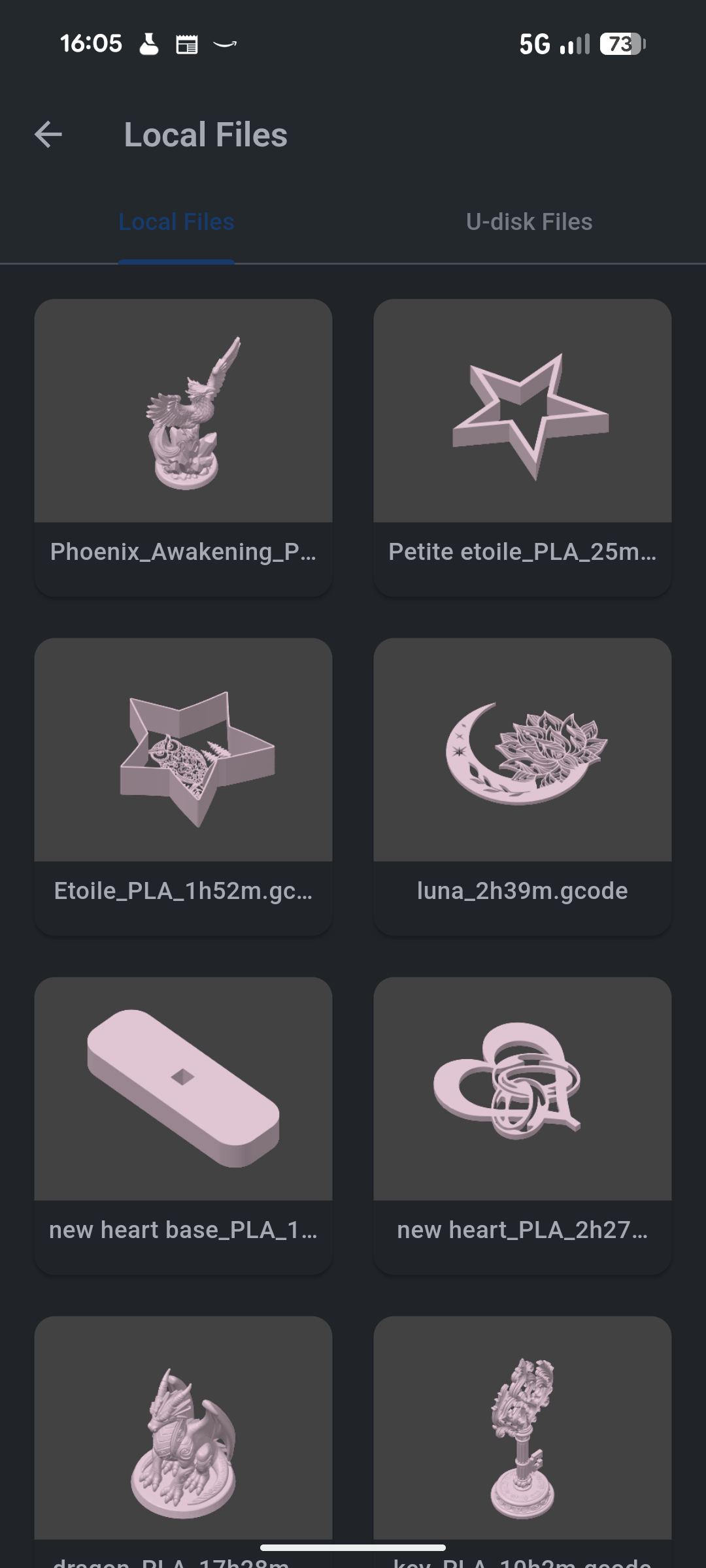
Task: Go back using the arrow
Action: 48,135
